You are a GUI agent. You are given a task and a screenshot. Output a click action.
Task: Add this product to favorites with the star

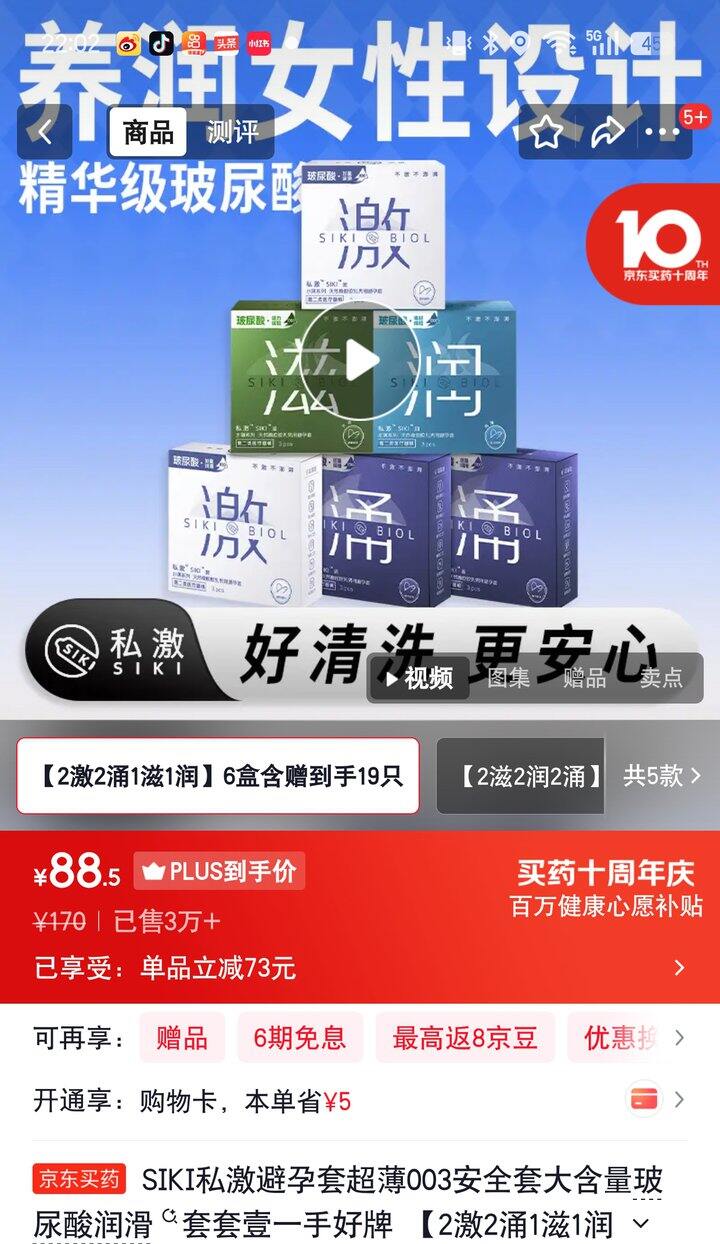(x=546, y=131)
